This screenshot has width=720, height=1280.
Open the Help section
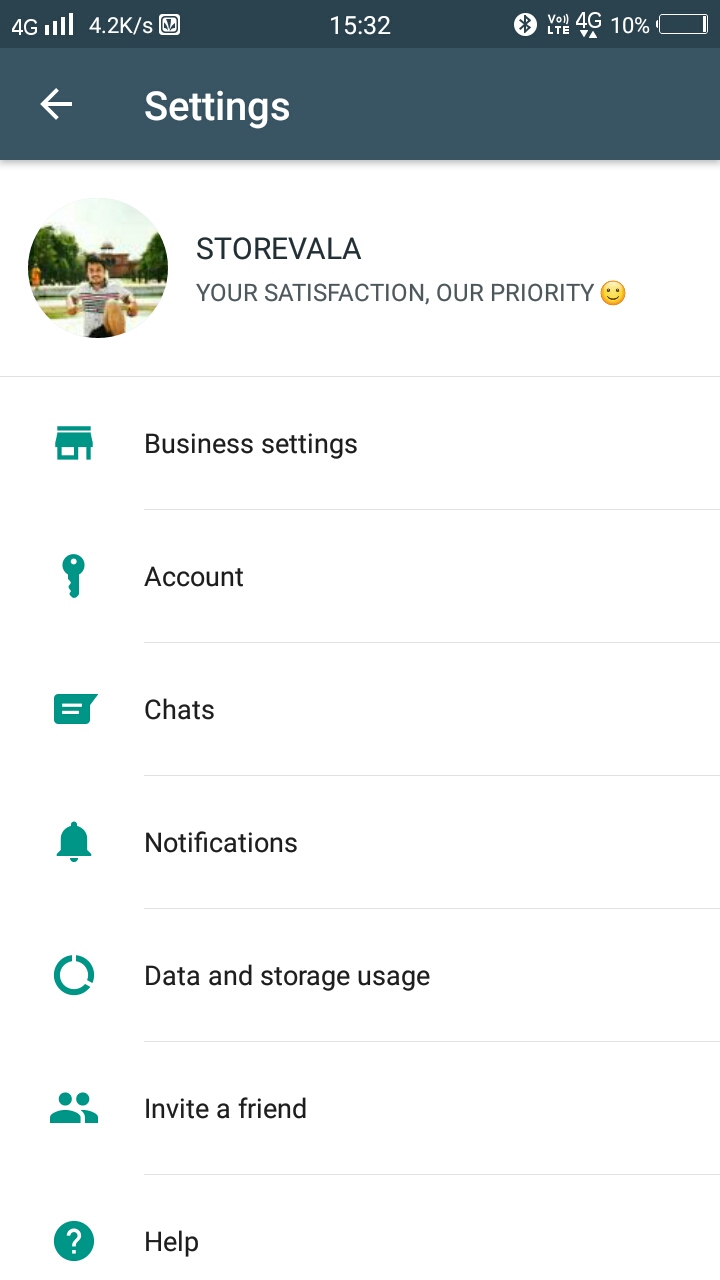coord(172,1242)
